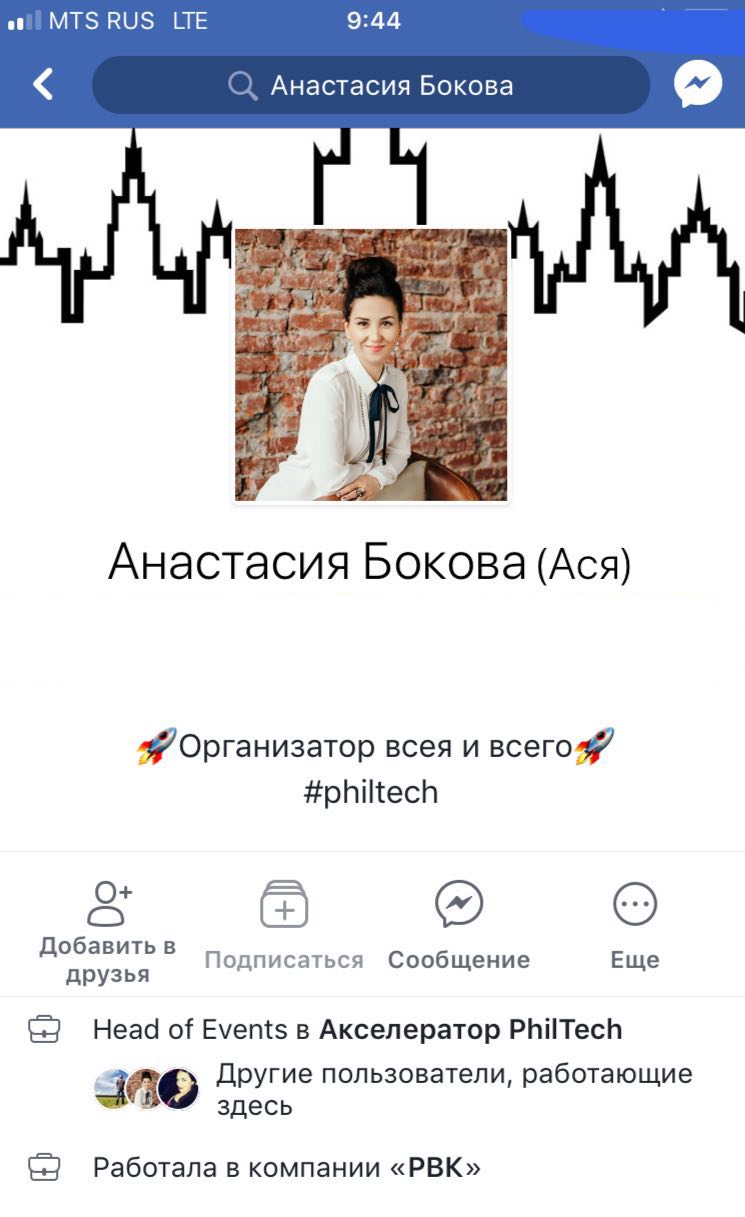Tap Добавить в друзья
The height and width of the screenshot is (1217, 745).
pos(107,931)
